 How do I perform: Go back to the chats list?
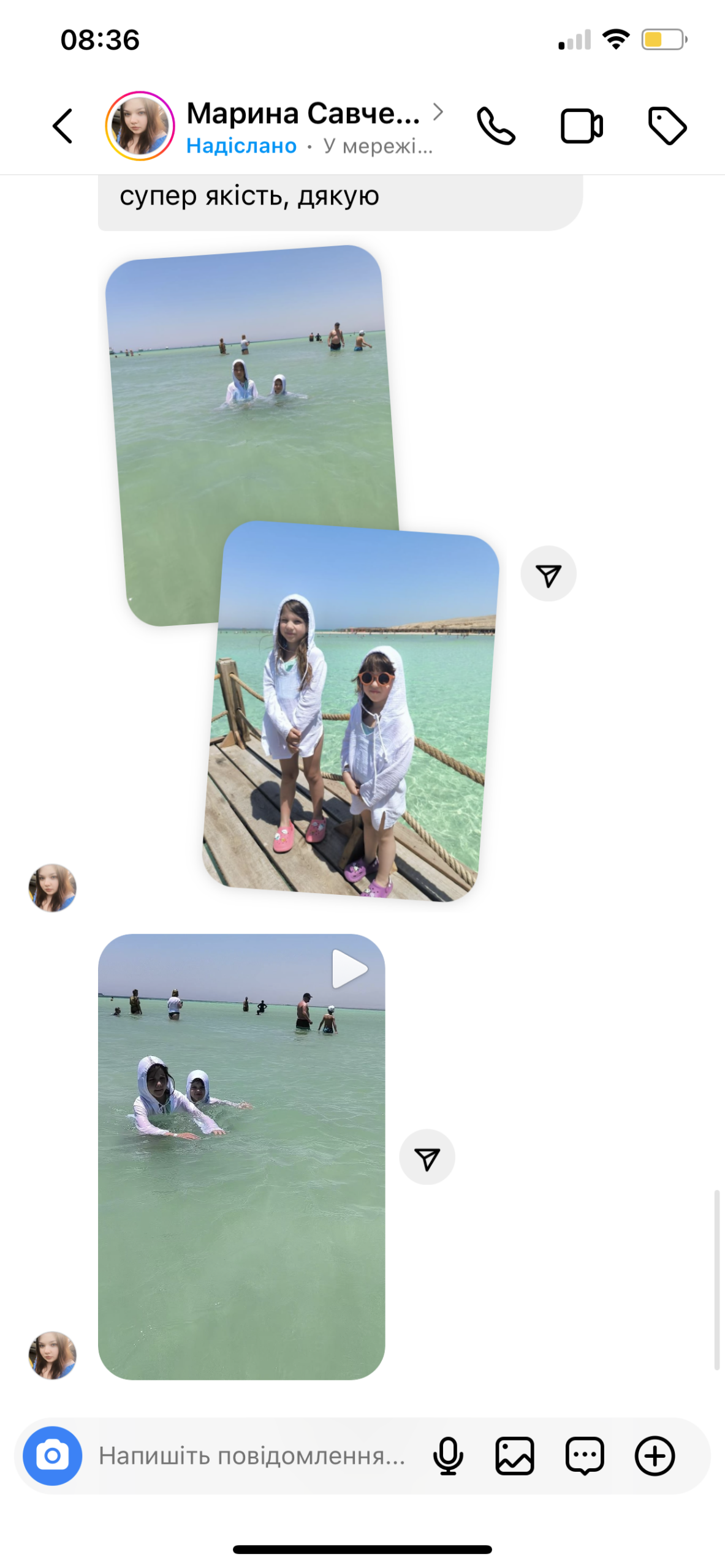click(63, 126)
